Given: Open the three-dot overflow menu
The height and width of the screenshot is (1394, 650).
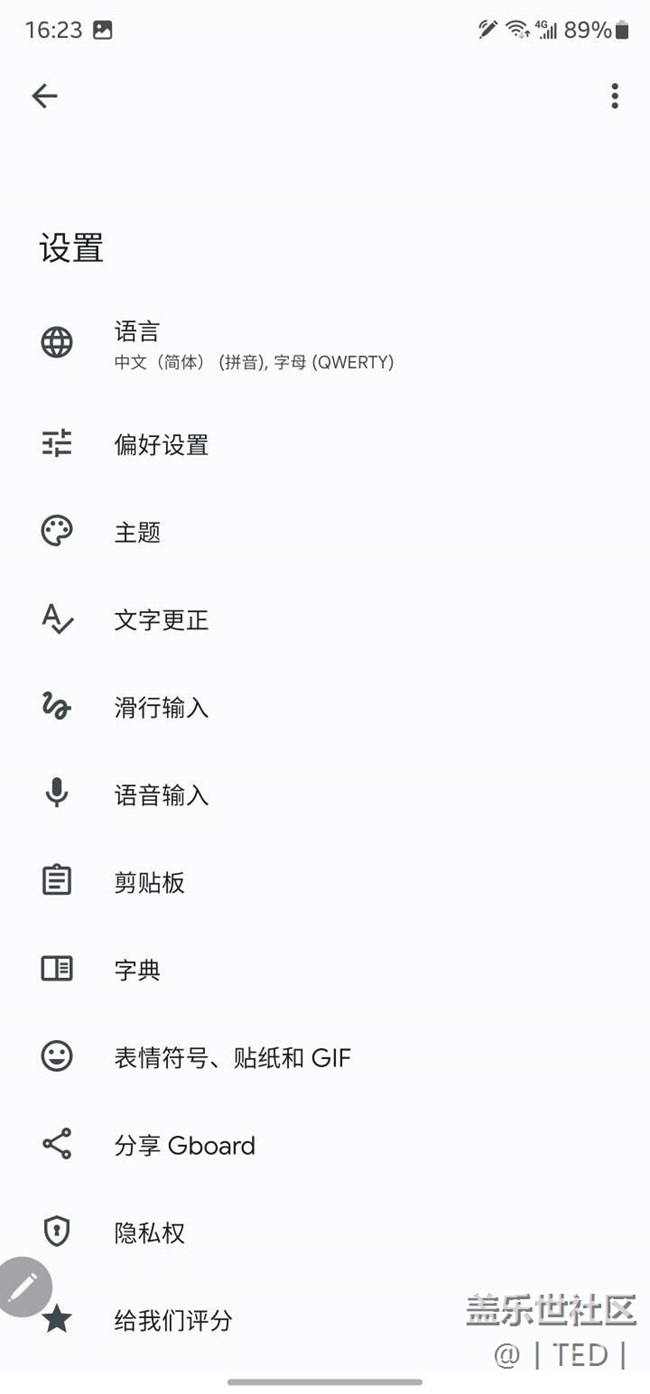Looking at the screenshot, I should point(614,96).
